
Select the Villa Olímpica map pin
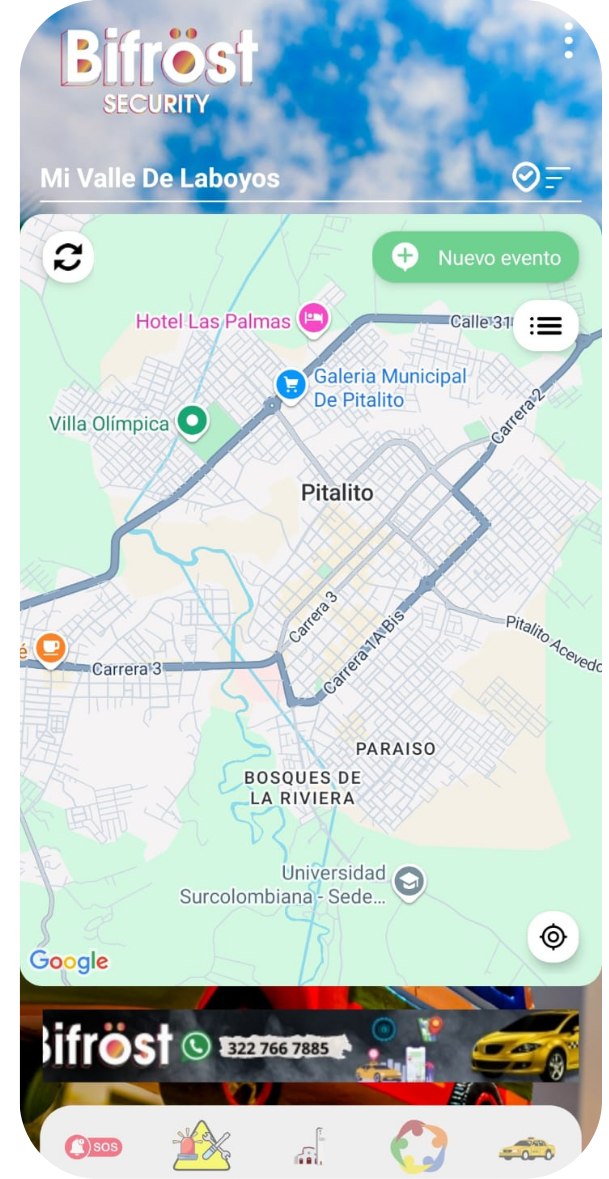[192, 421]
